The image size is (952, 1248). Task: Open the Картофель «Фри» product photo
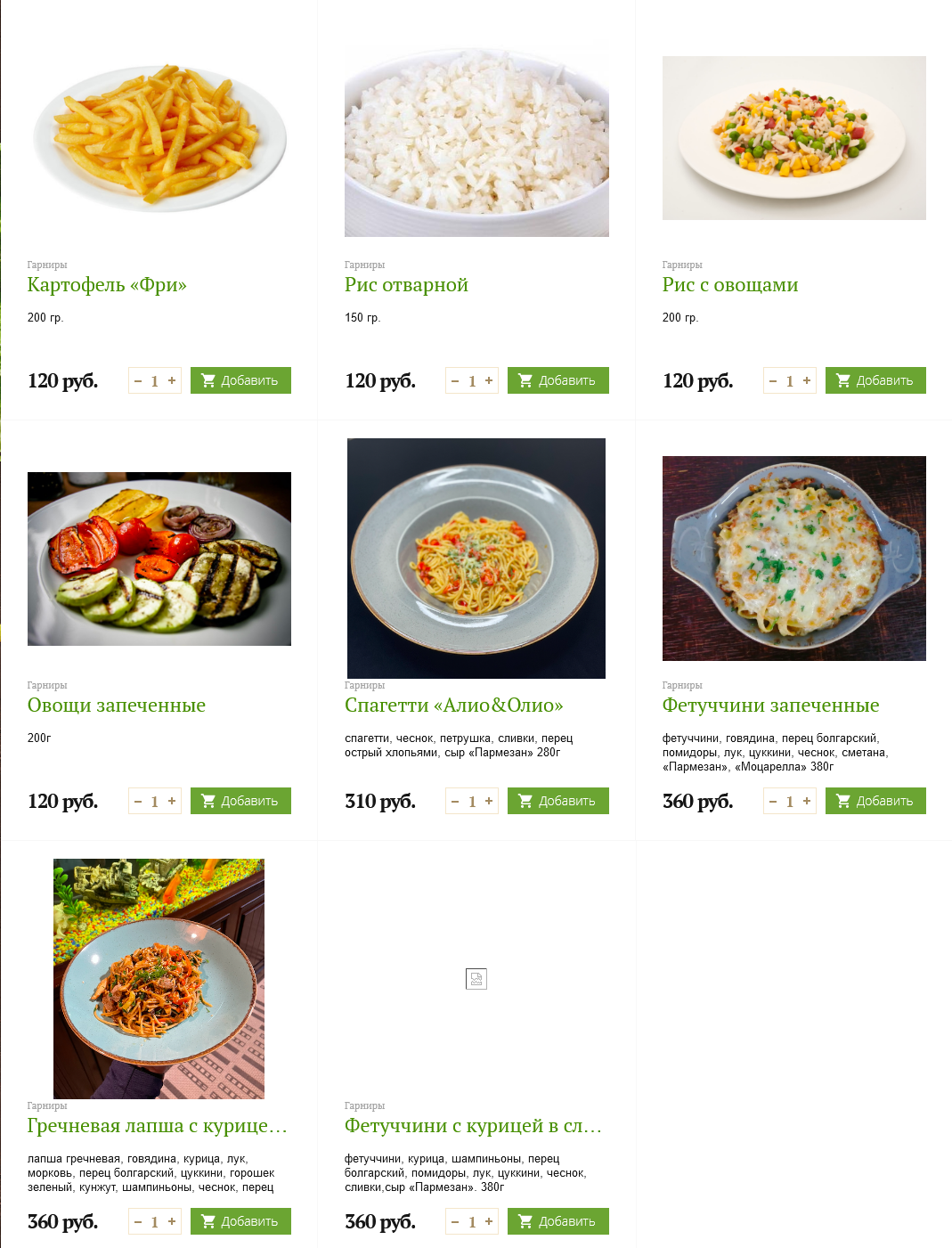point(159,137)
